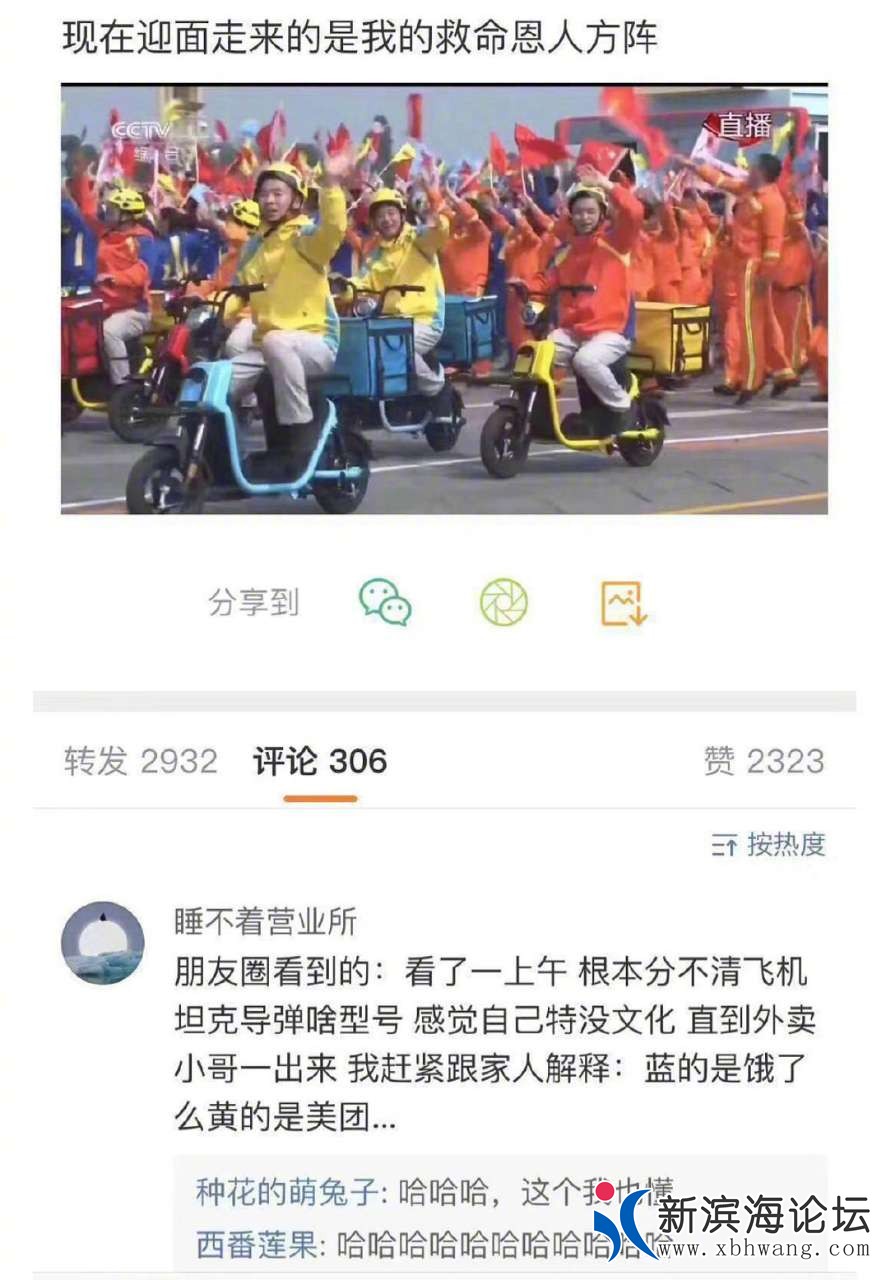888x1280 pixels.
Task: Save the post as an image
Action: pyautogui.click(x=624, y=603)
